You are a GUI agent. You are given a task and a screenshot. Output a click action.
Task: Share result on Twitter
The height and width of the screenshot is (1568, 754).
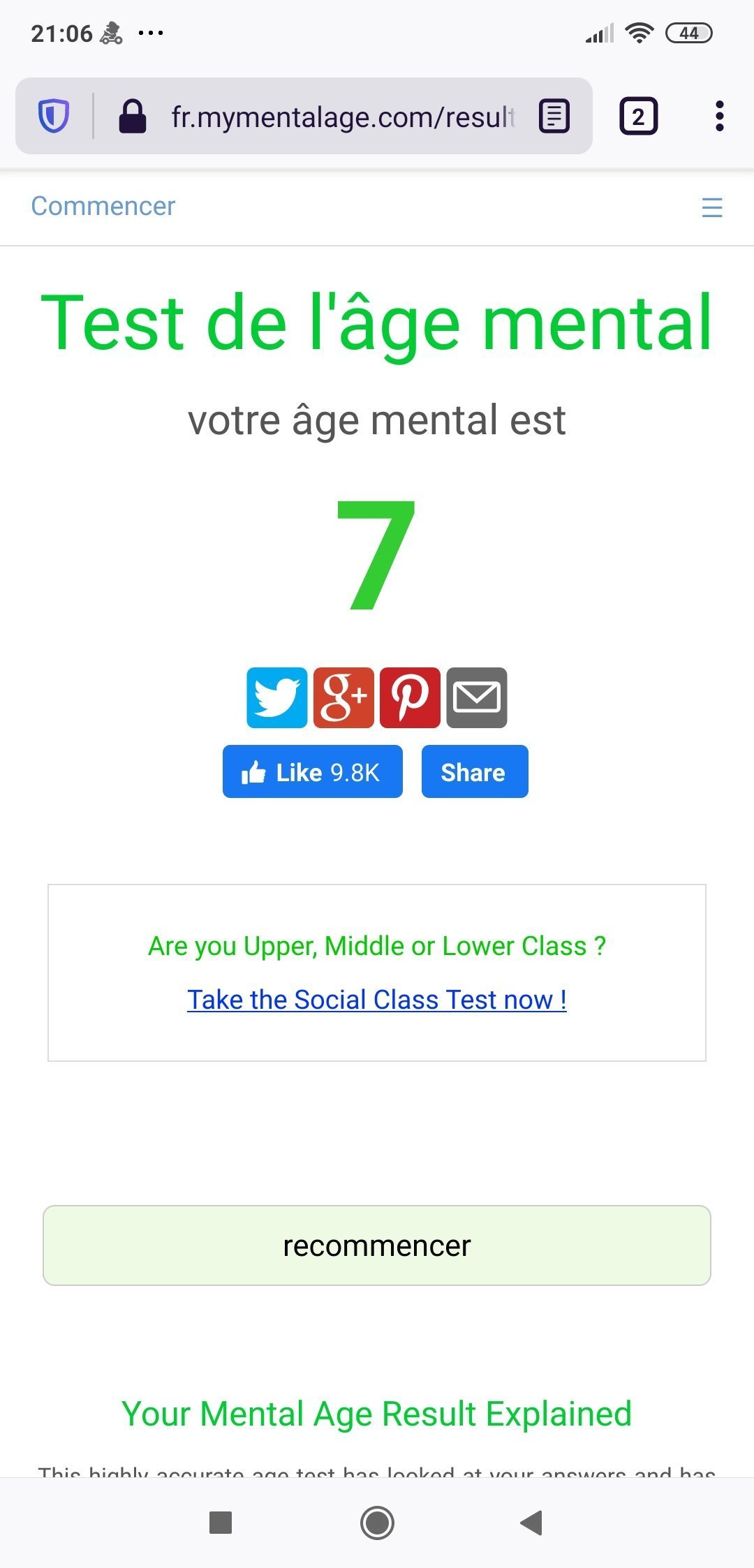(x=276, y=697)
